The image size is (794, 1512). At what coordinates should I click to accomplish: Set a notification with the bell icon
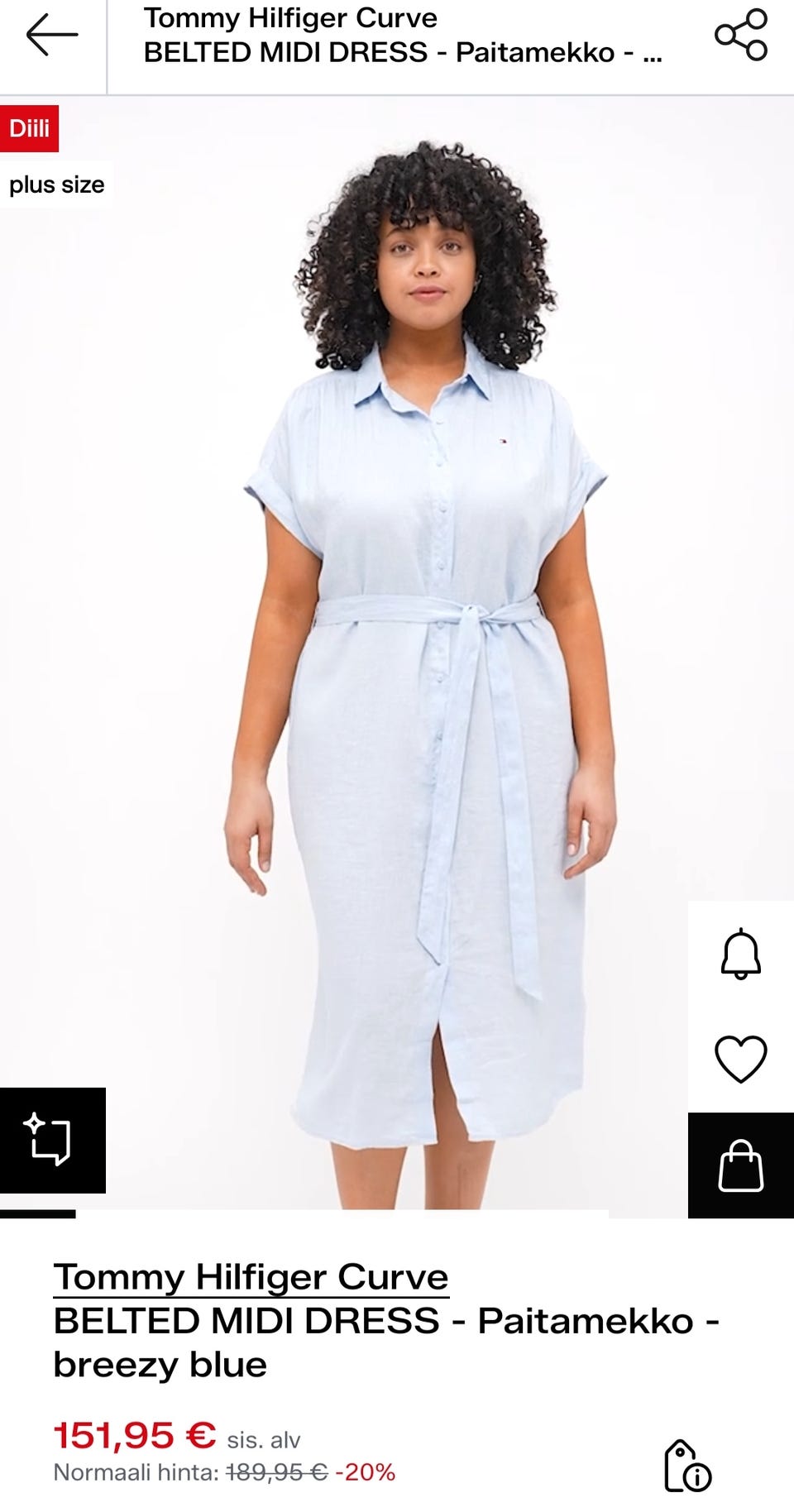pos(740,954)
